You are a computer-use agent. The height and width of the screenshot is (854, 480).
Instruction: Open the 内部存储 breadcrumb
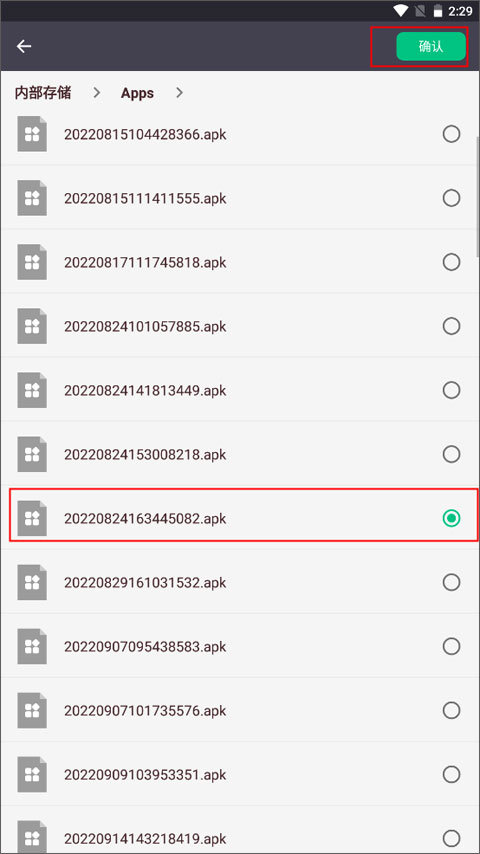[42, 93]
